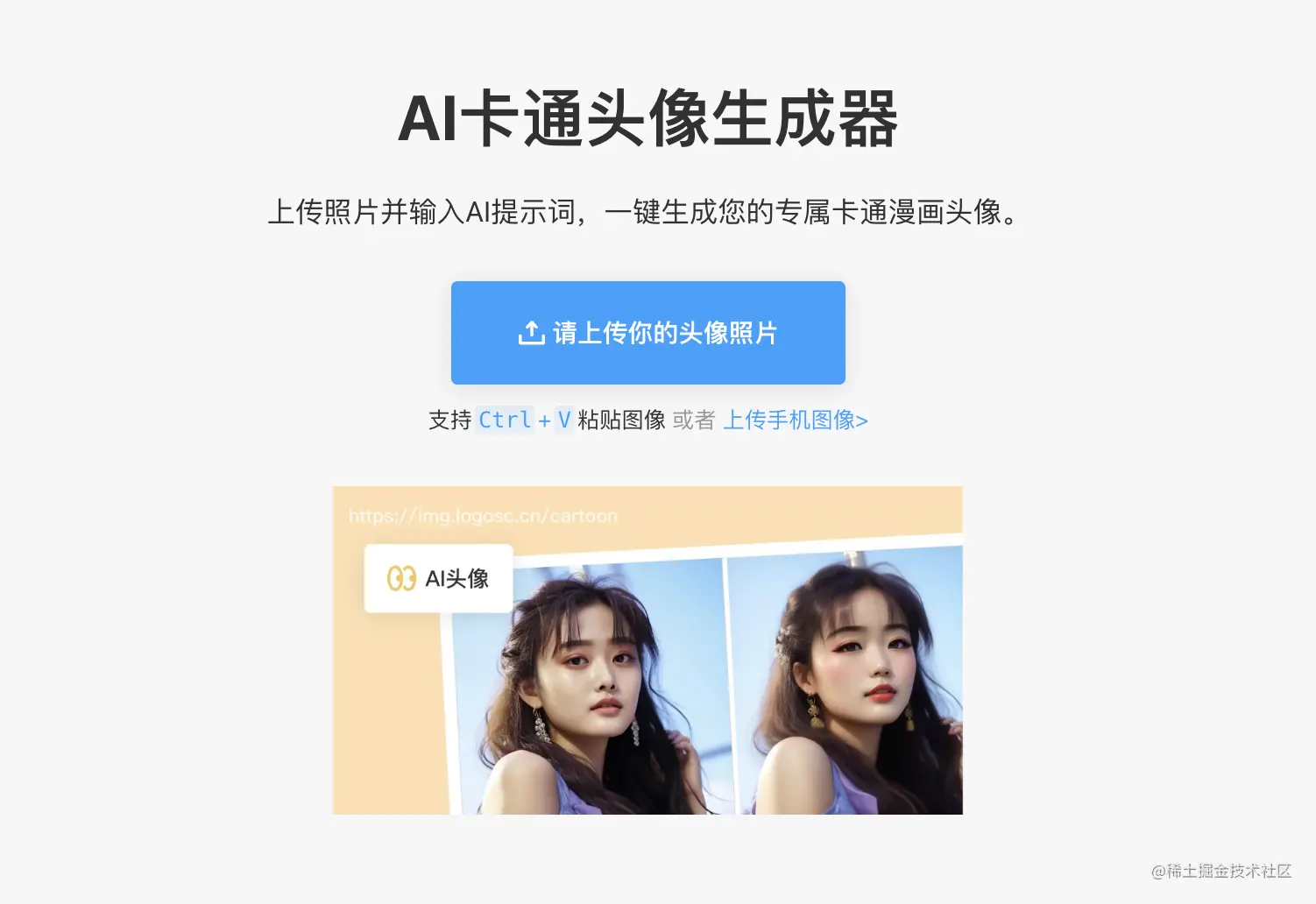Tap the 请上传你的头像照片 upload button
The image size is (1316, 904).
[647, 333]
